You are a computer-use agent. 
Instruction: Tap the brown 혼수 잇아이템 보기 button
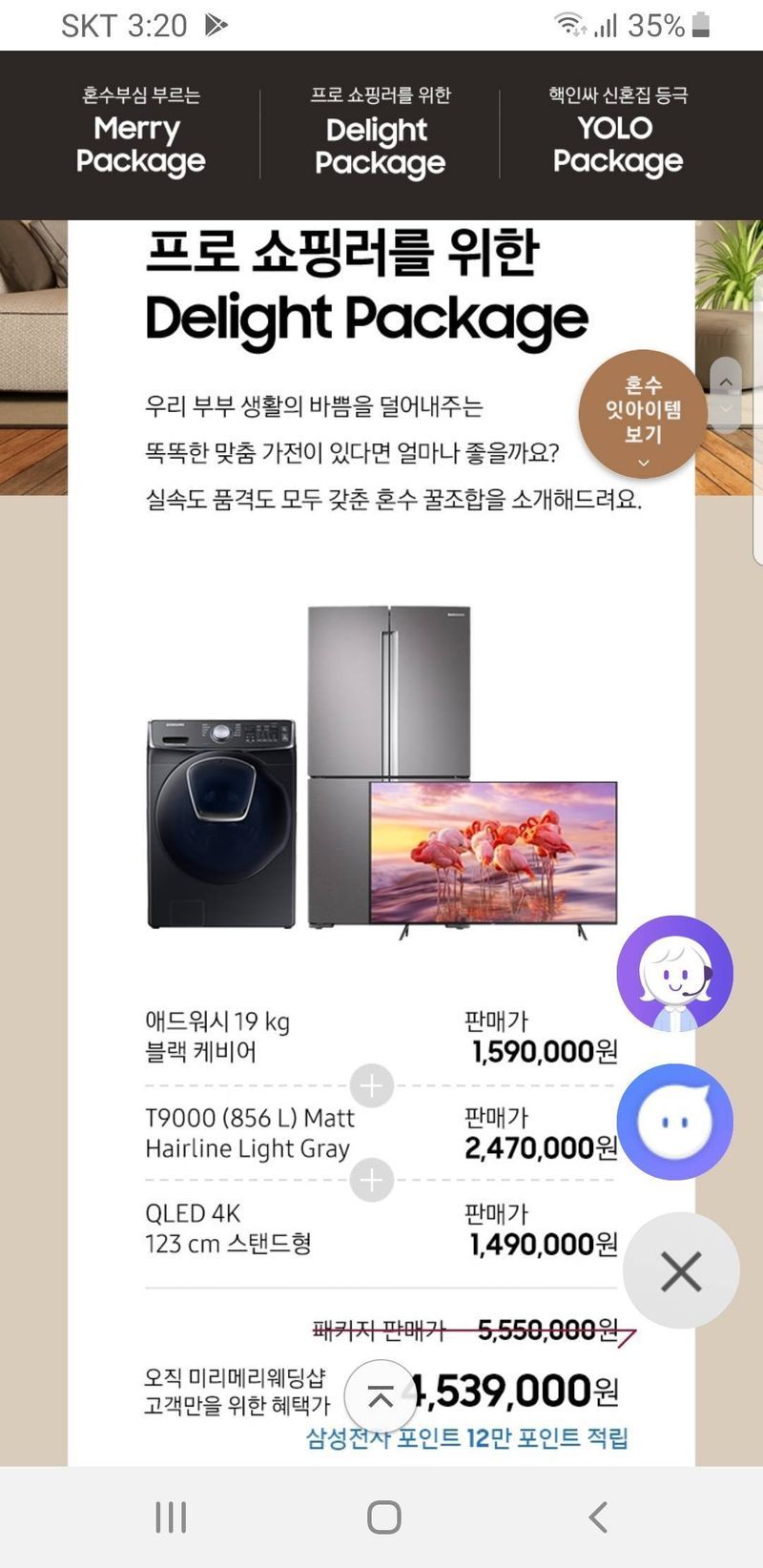(x=643, y=414)
